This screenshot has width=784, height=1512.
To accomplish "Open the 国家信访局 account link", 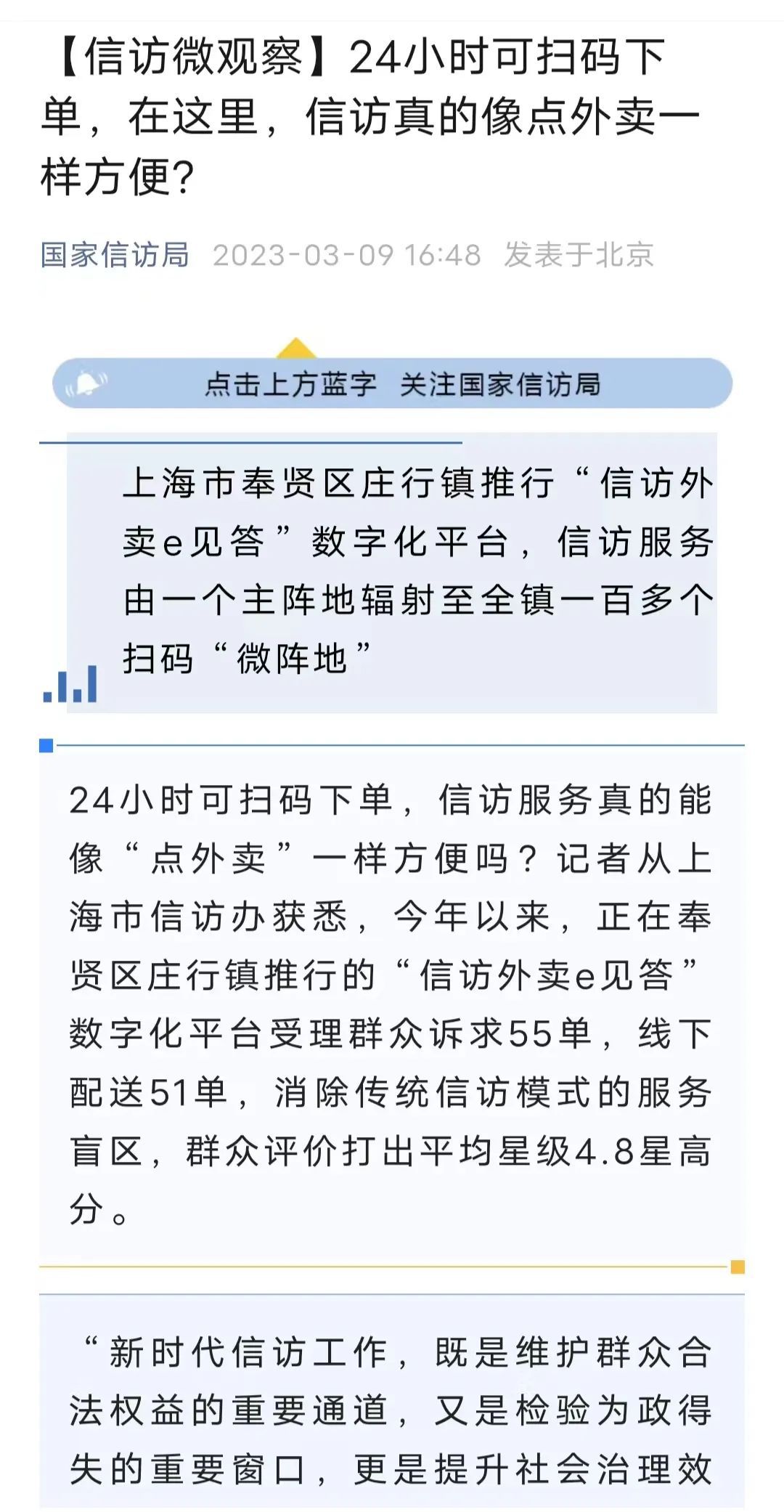I will click(x=115, y=255).
